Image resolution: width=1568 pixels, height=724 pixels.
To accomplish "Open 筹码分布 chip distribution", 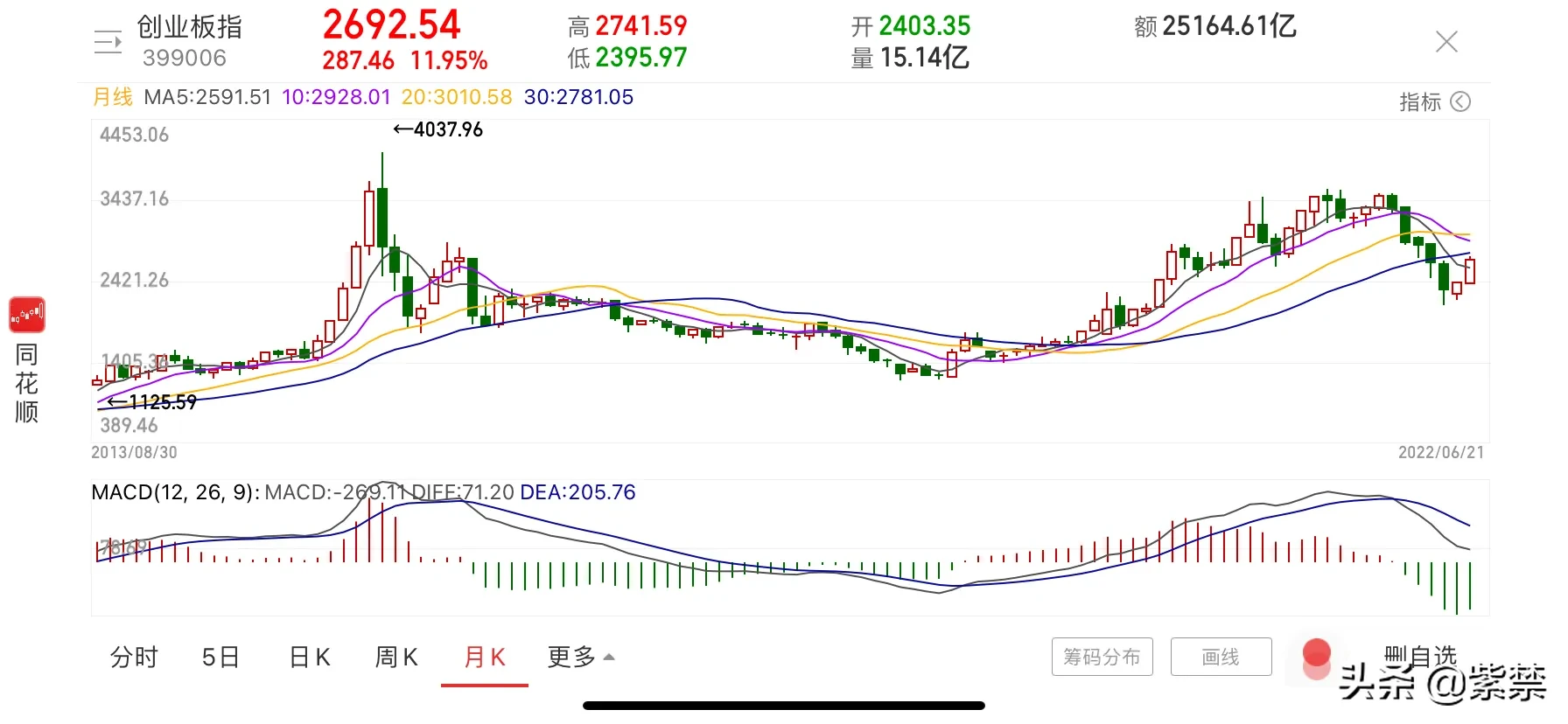I will coord(1102,657).
